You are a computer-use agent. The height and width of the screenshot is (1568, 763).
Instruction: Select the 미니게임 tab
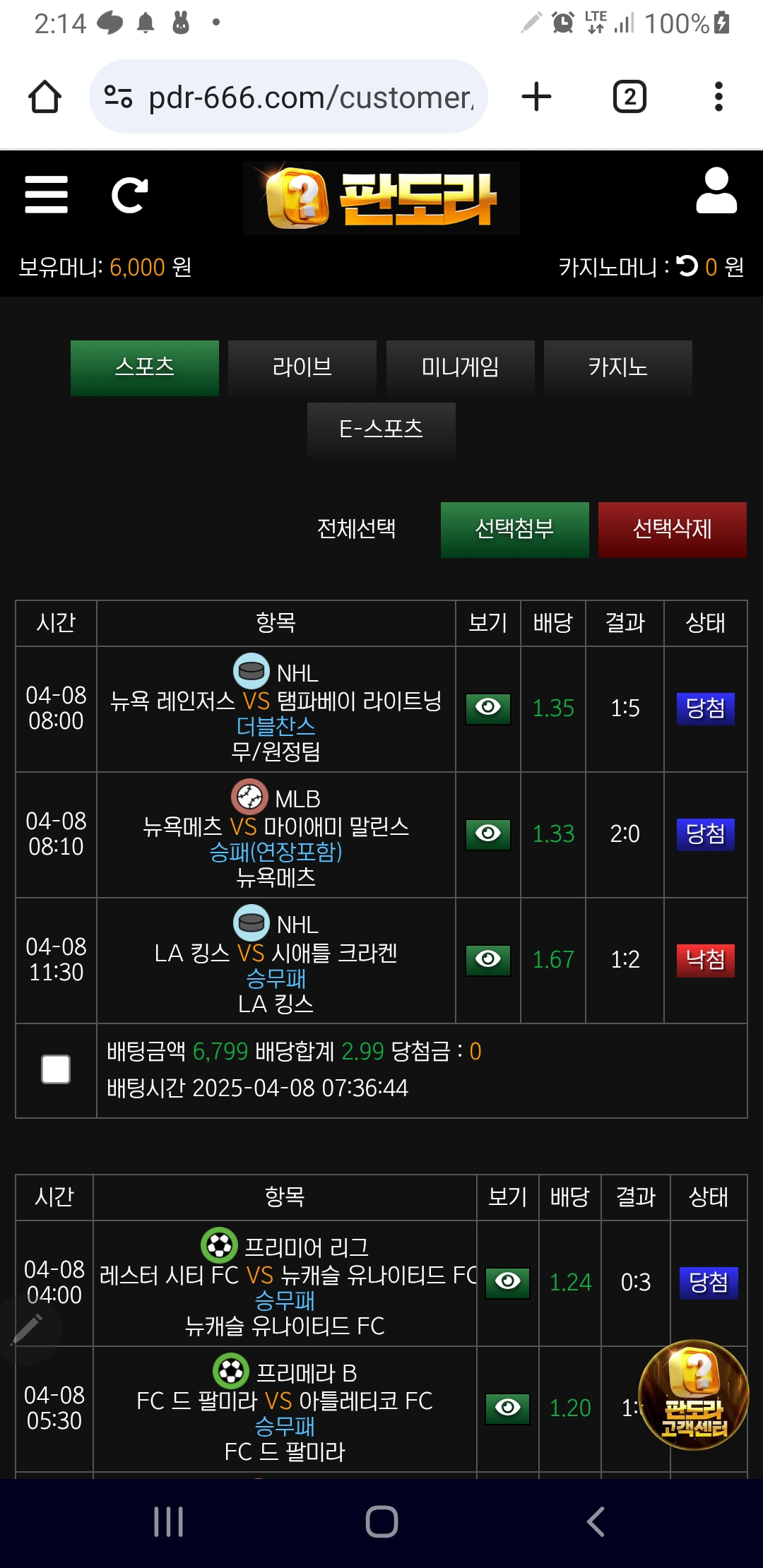(x=460, y=368)
